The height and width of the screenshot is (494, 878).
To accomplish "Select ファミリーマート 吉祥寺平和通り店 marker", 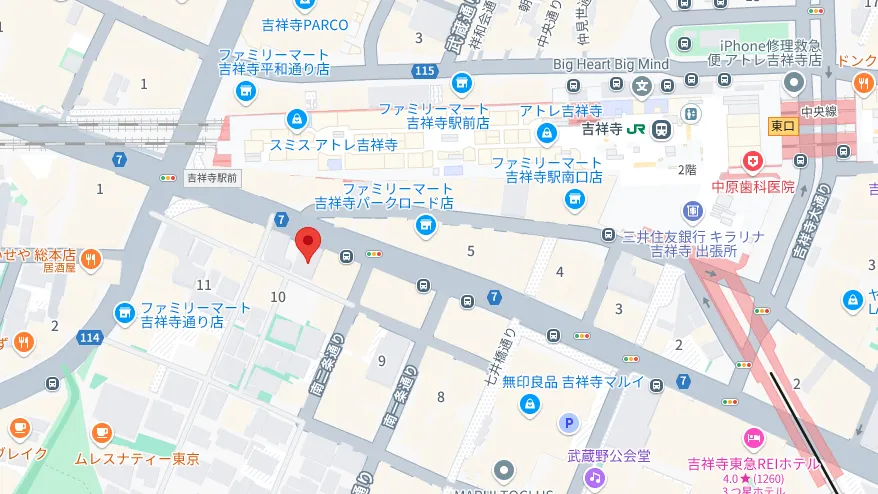I will (x=246, y=92).
